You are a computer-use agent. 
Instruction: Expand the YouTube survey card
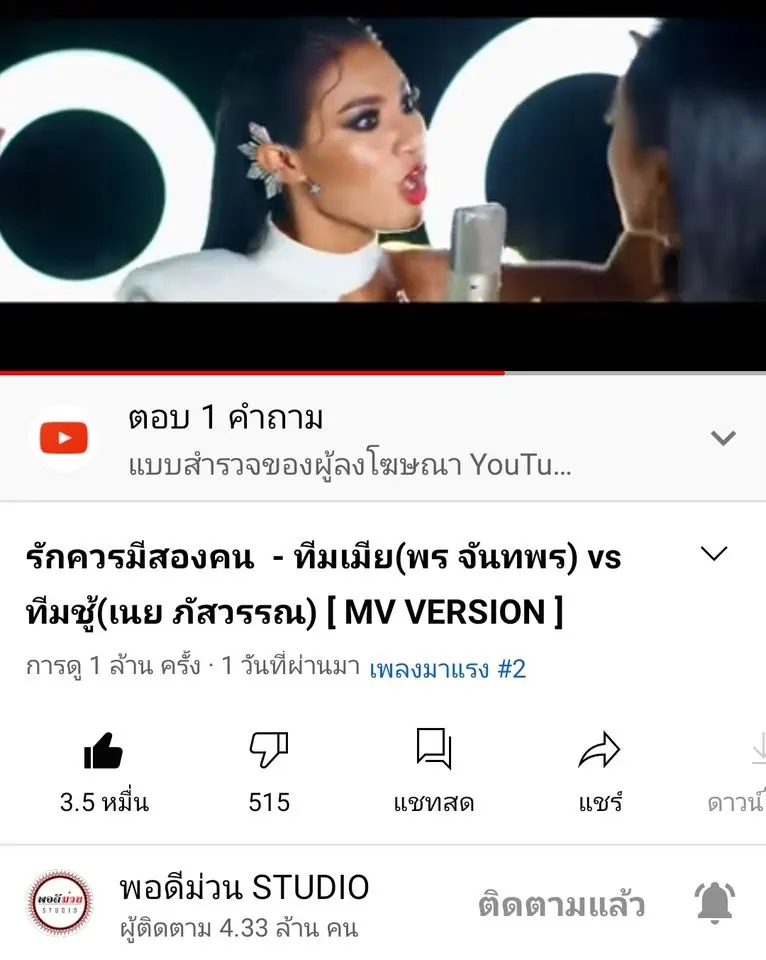tap(722, 438)
